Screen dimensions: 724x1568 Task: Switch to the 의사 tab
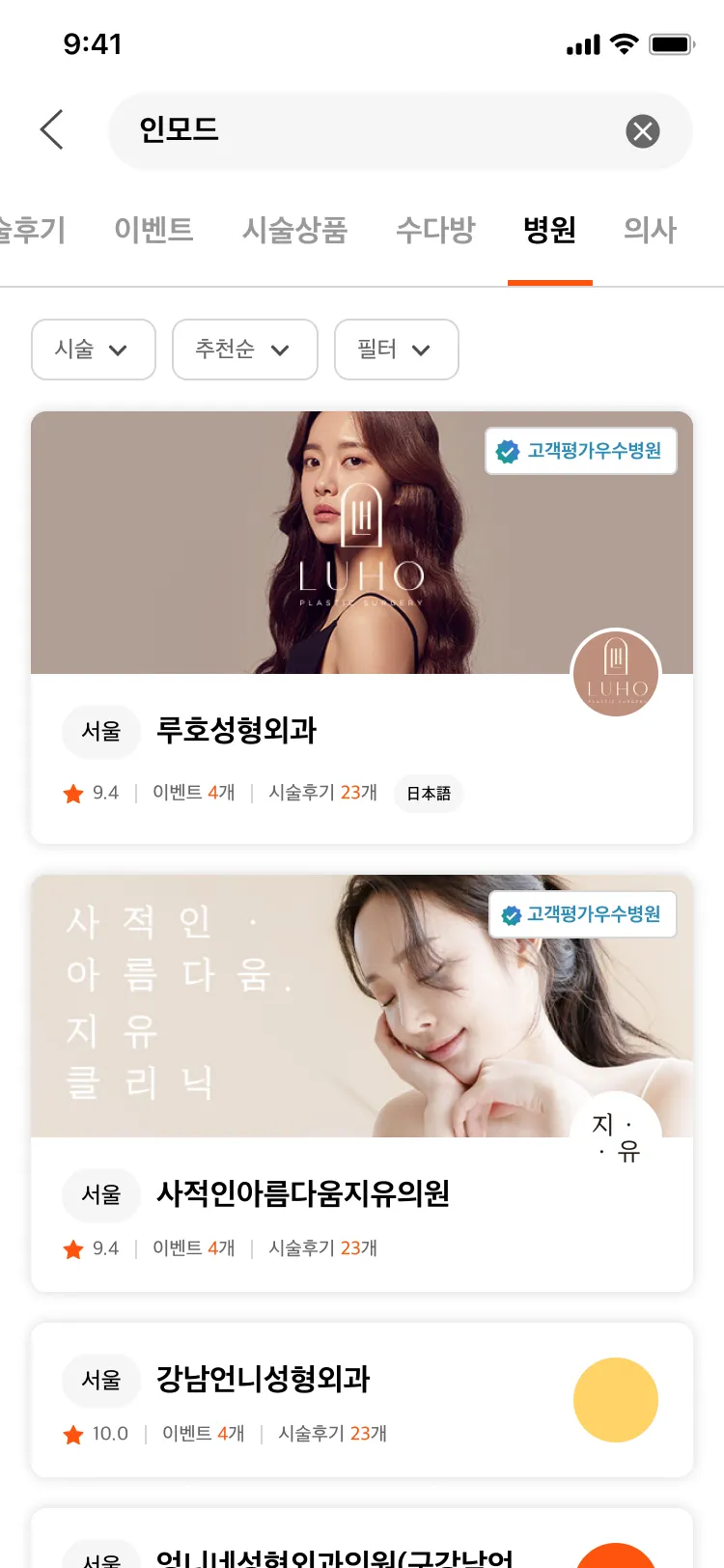650,230
